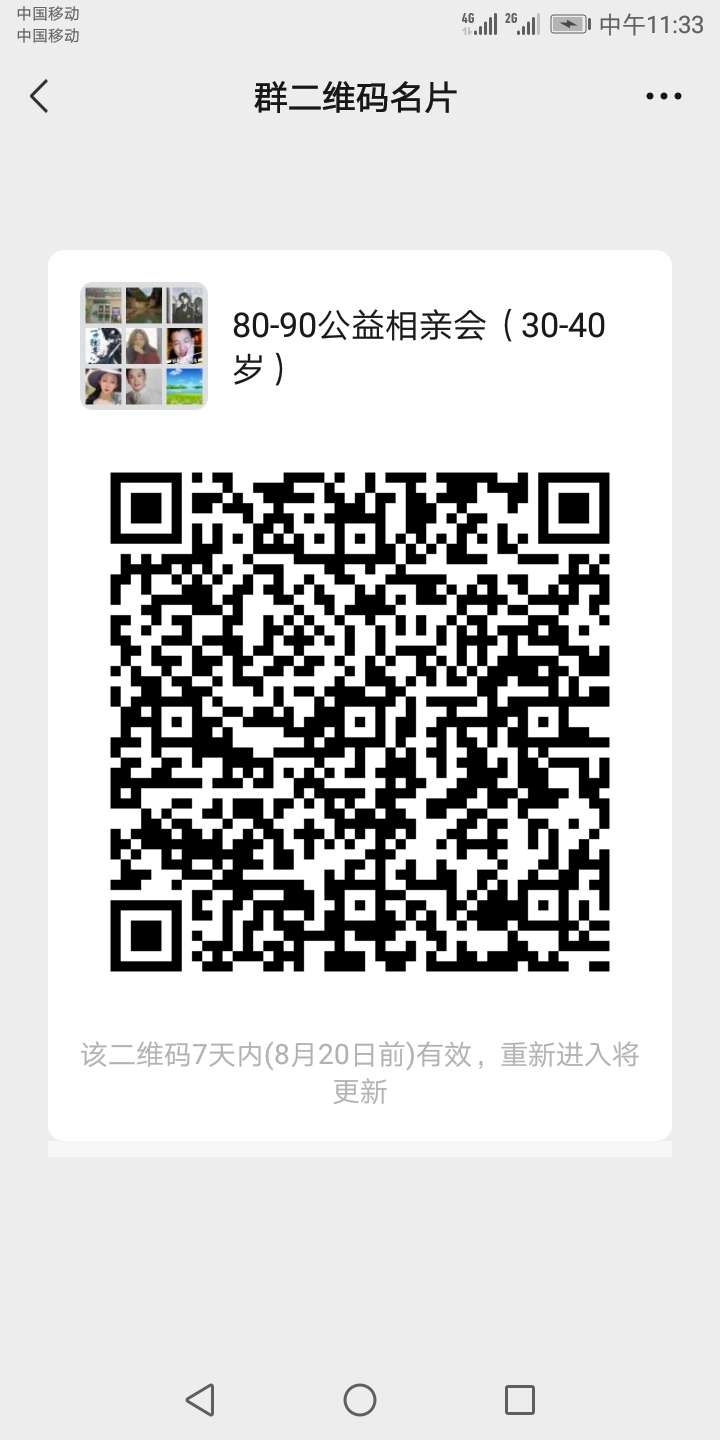Tap the system home button
Image resolution: width=720 pixels, height=1440 pixels.
coord(360,1399)
